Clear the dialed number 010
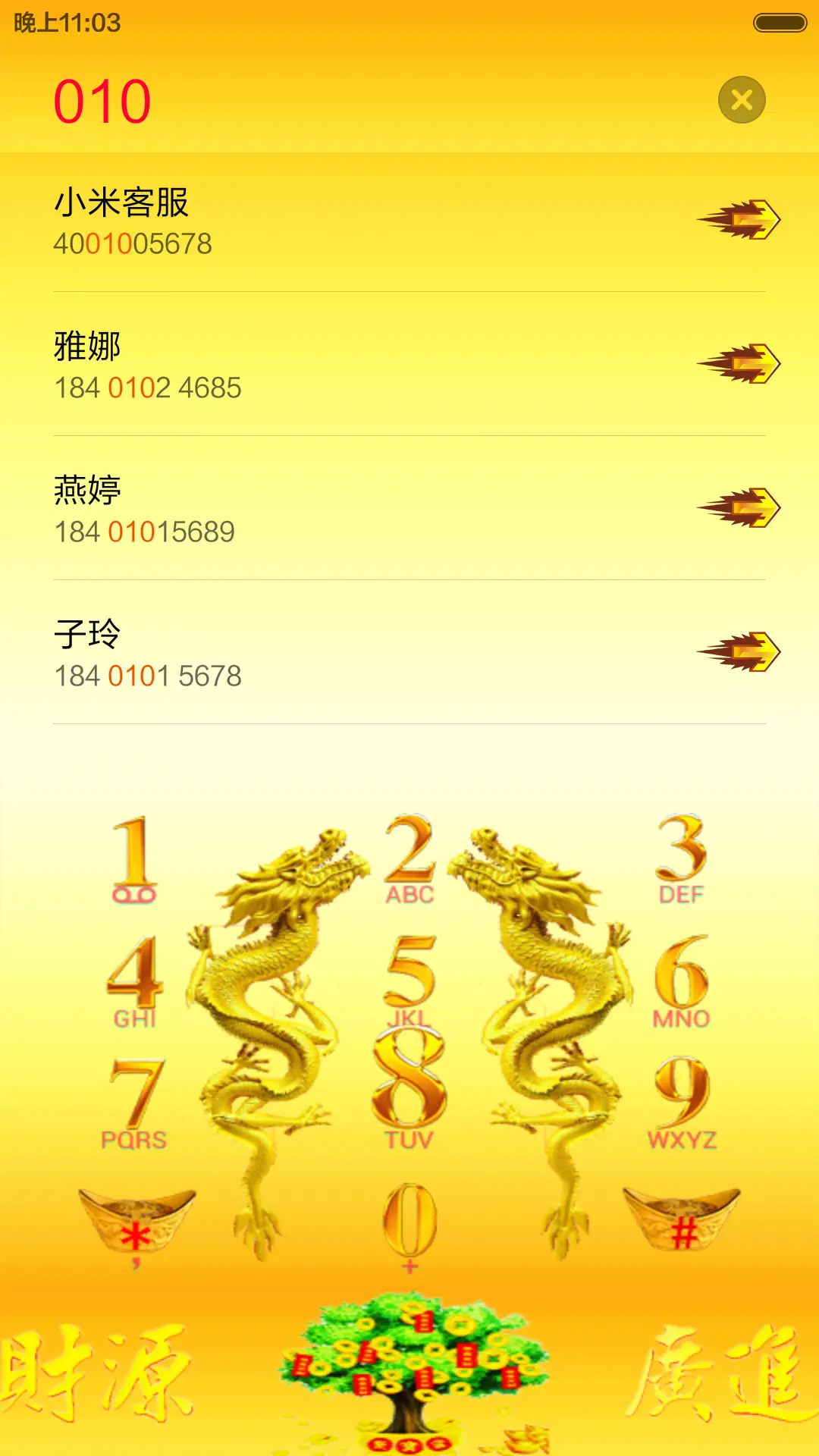 coord(742,100)
